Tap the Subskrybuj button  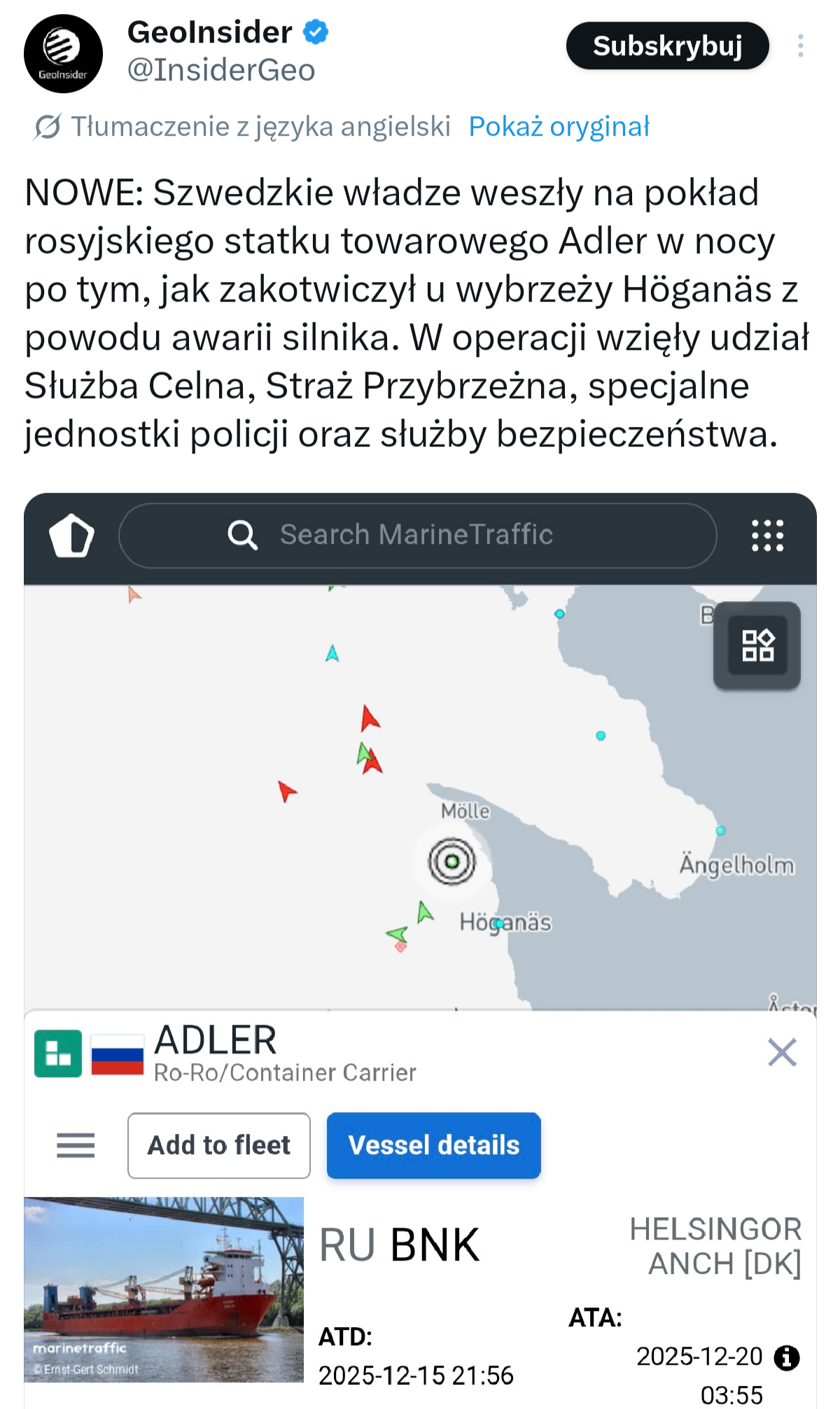click(x=667, y=46)
